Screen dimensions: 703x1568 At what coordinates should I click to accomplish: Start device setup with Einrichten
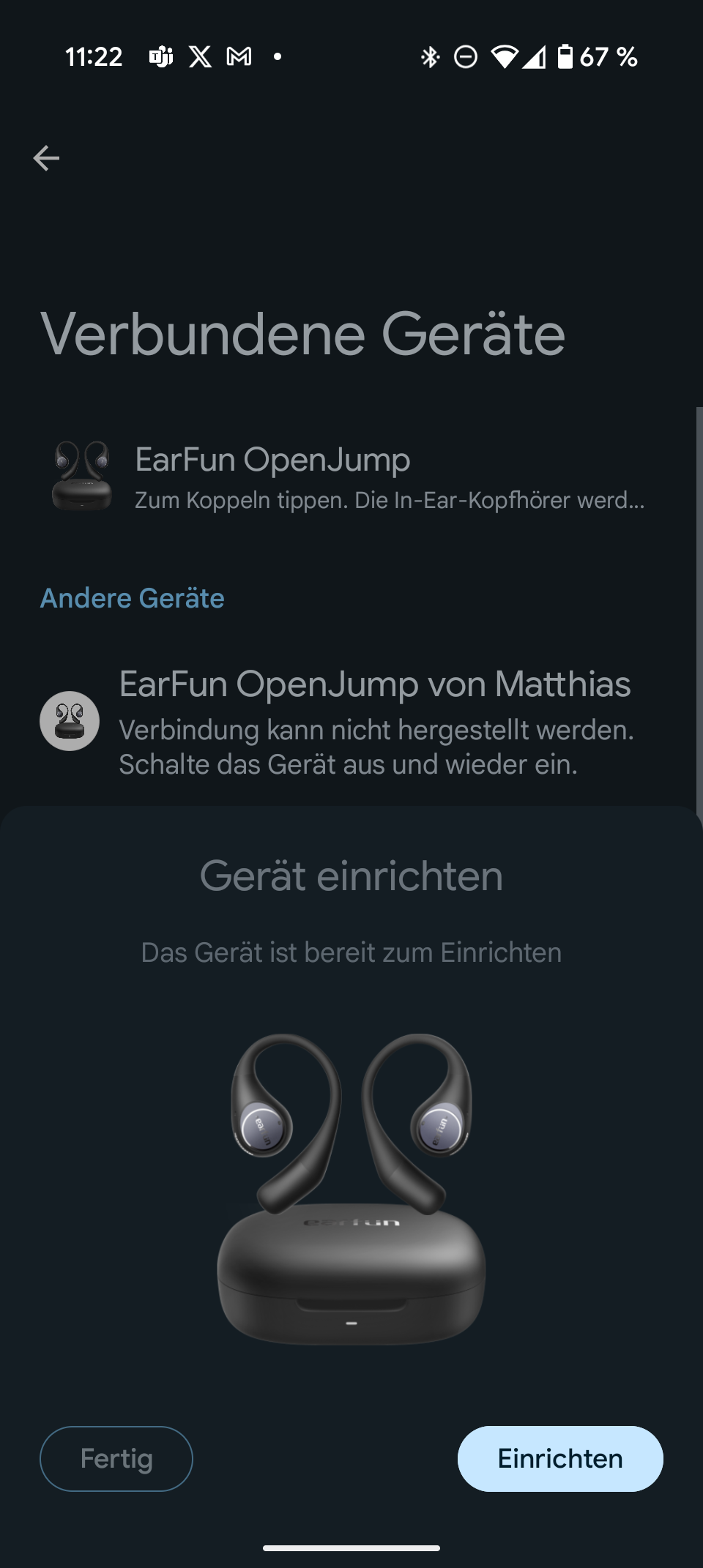[560, 1458]
